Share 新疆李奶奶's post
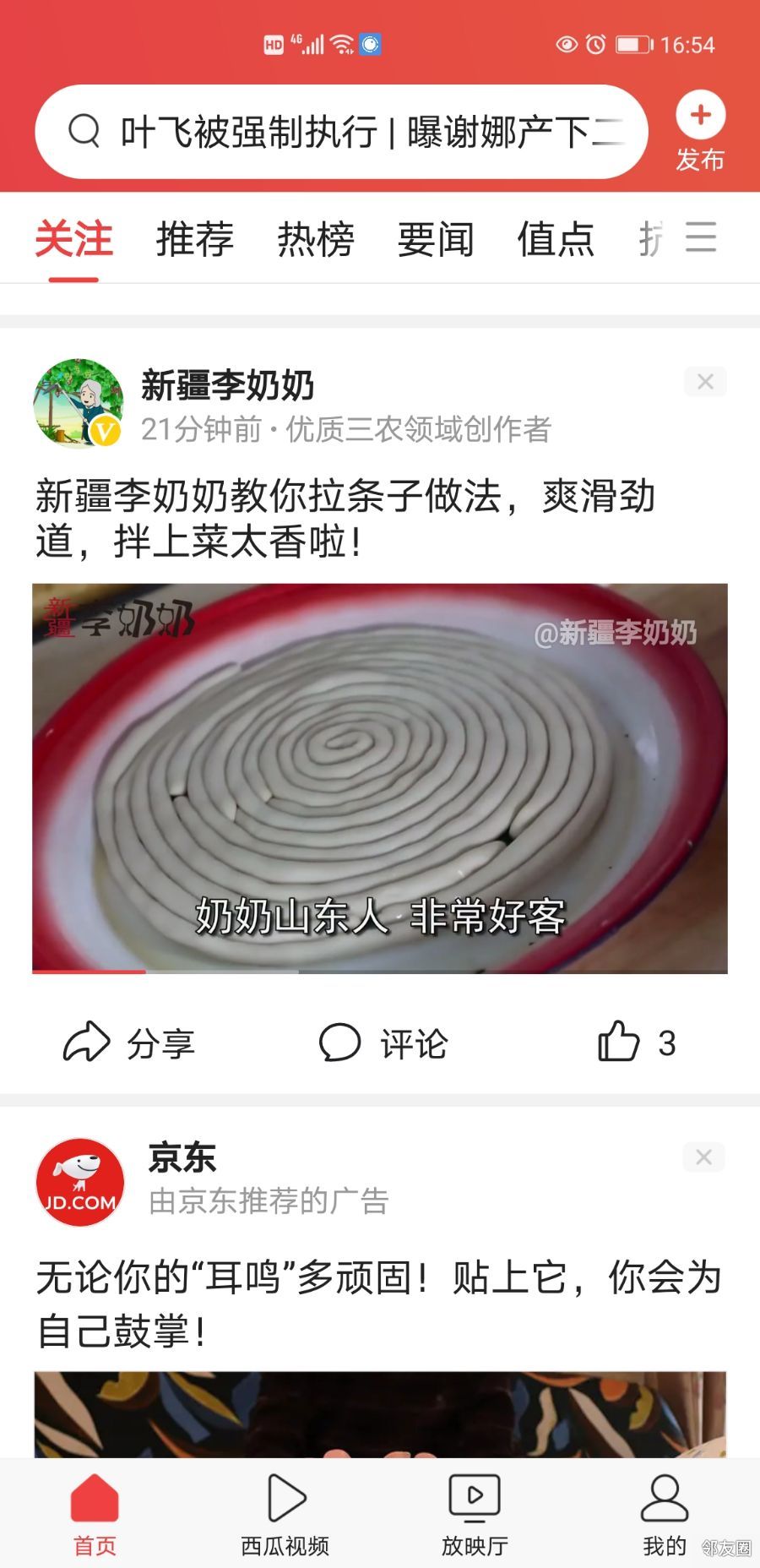 pos(129,1043)
